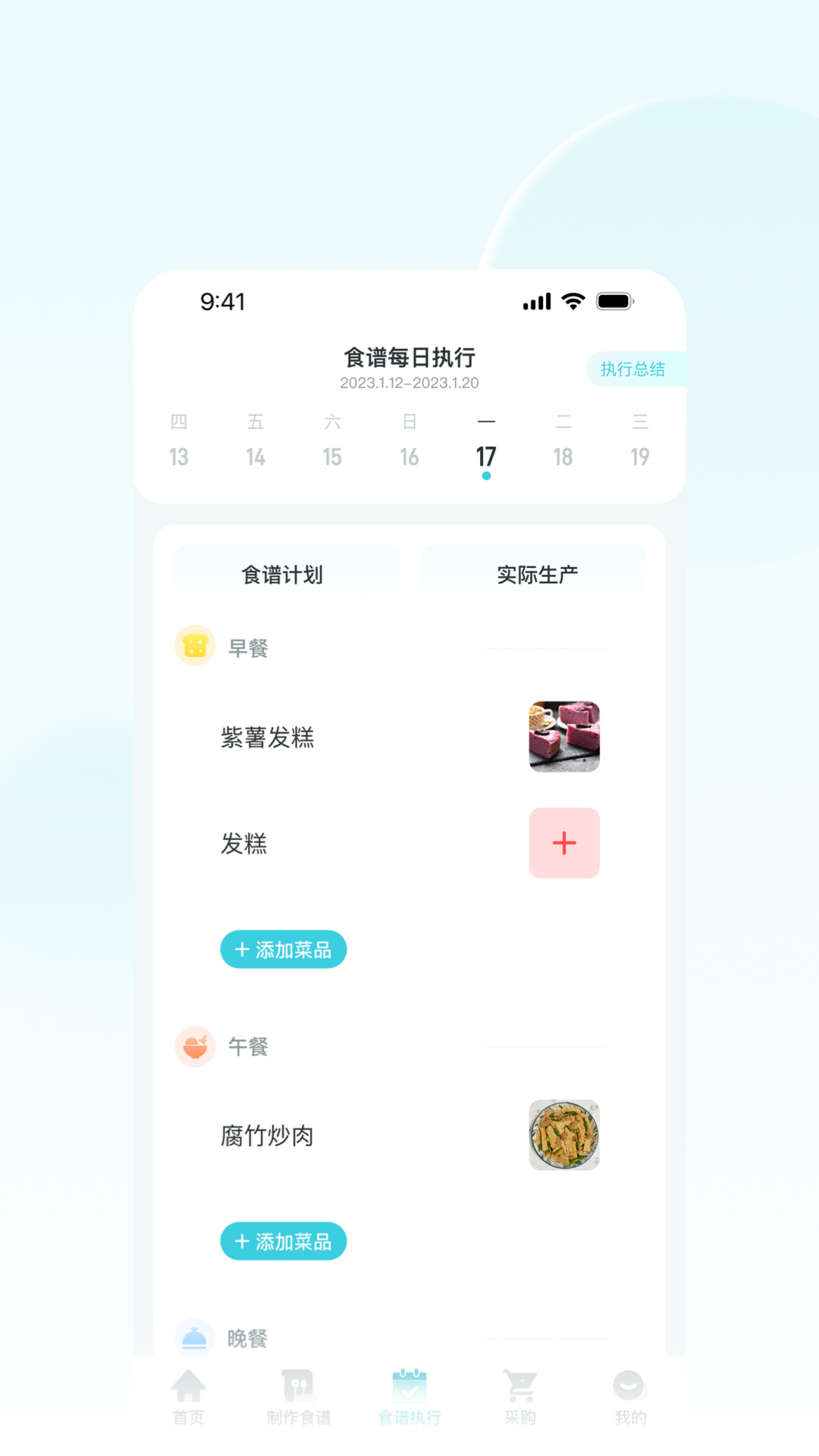
Task: Open the 腐竹炒肉 production photo
Action: 564,1135
